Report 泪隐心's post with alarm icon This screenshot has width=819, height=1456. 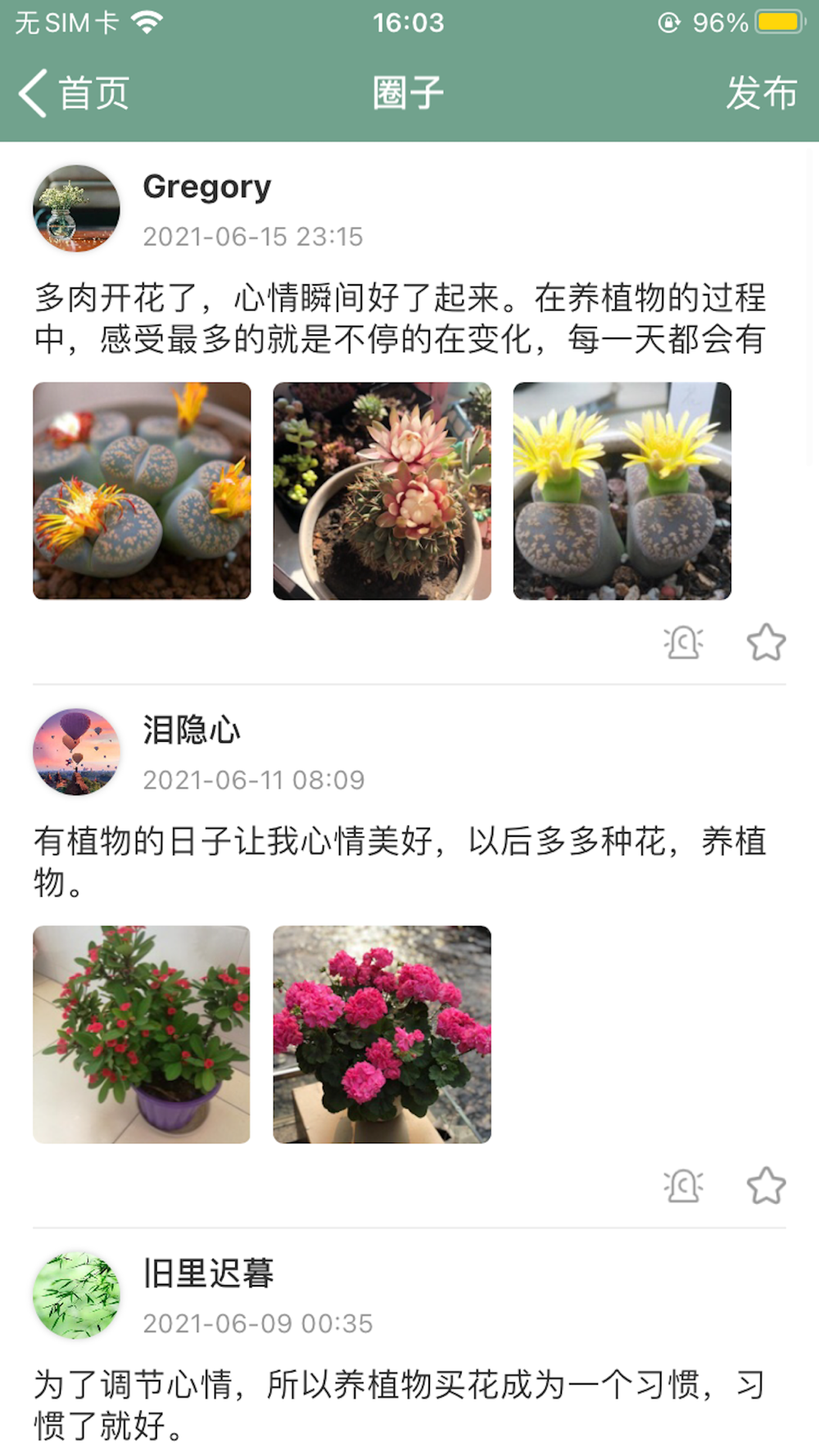pos(683,1186)
